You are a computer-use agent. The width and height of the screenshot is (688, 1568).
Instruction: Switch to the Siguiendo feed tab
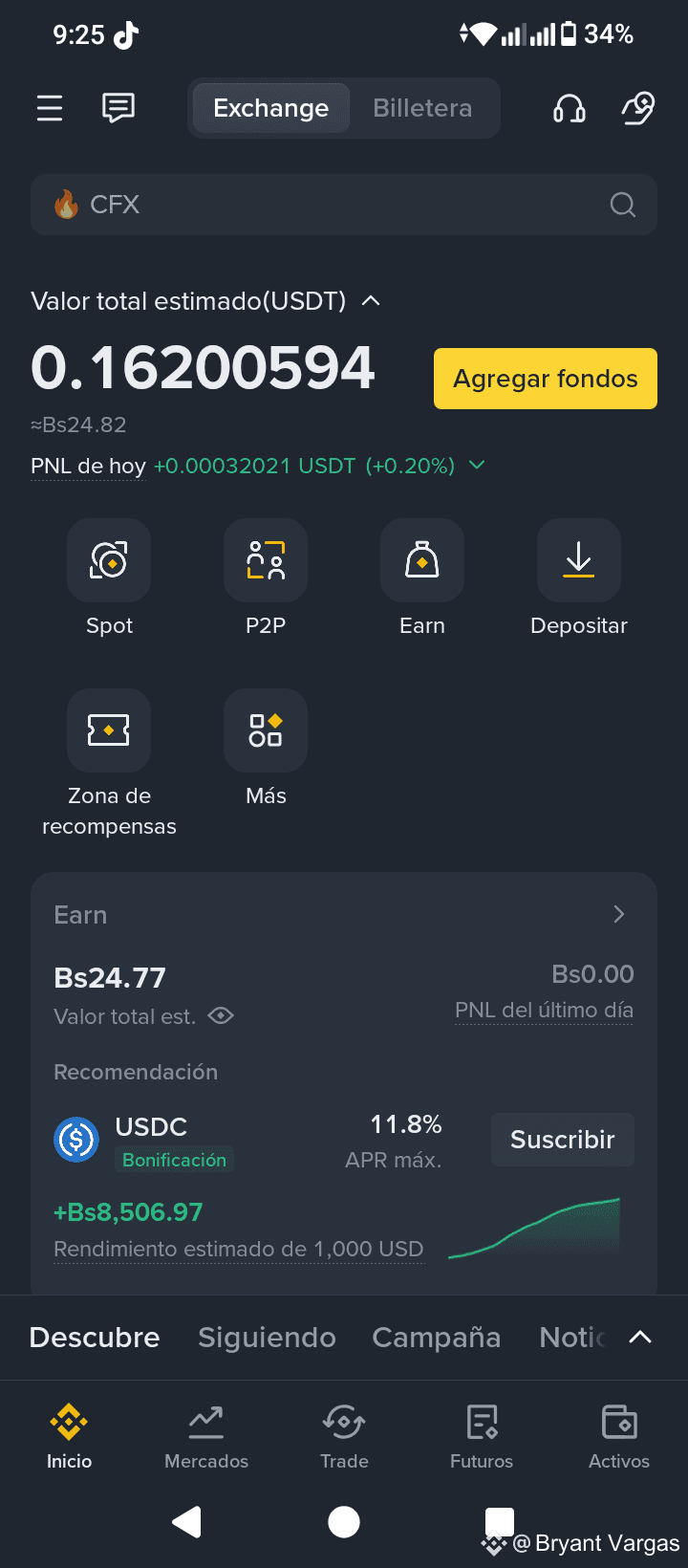tap(267, 1338)
